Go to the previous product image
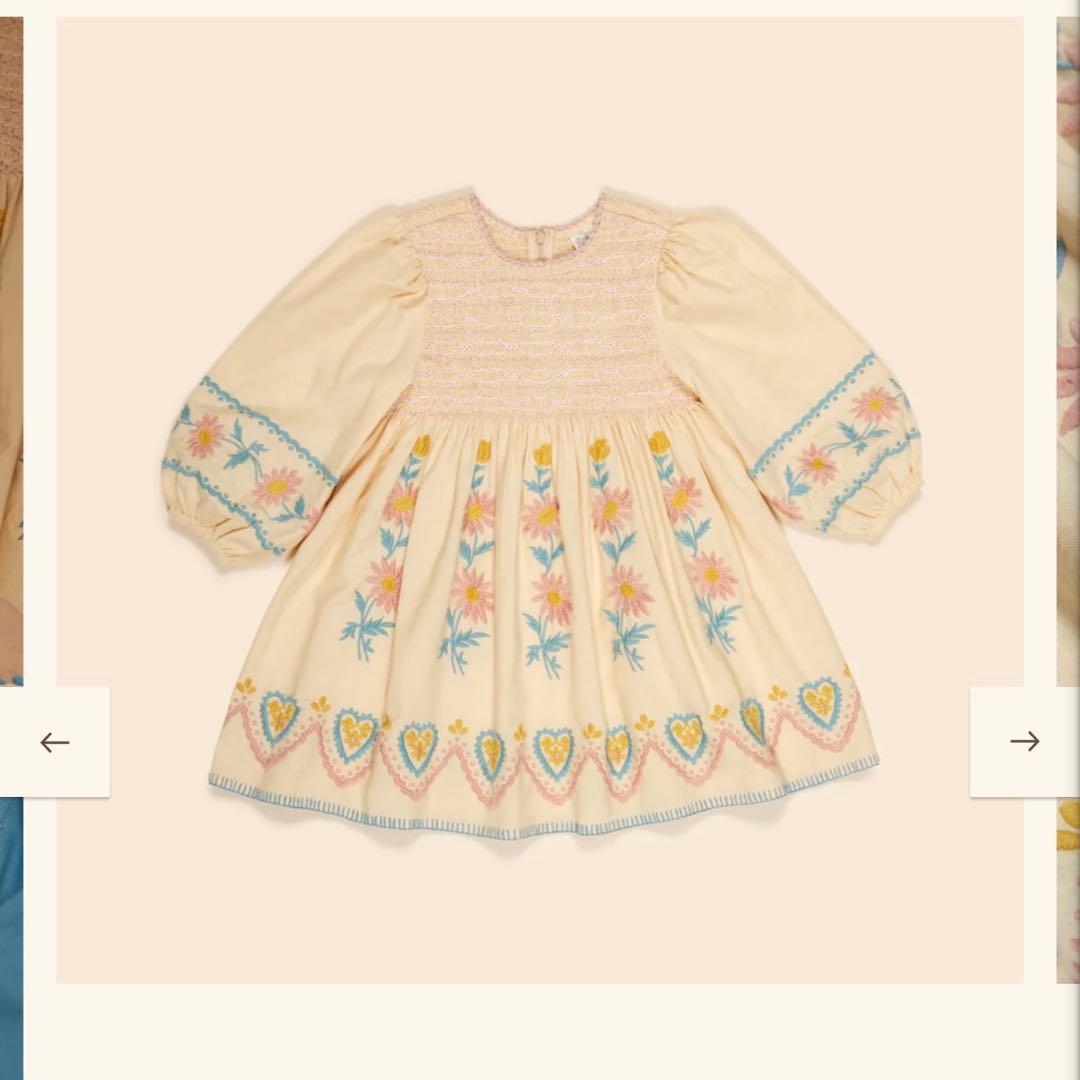The image size is (1080, 1080). [x=54, y=742]
